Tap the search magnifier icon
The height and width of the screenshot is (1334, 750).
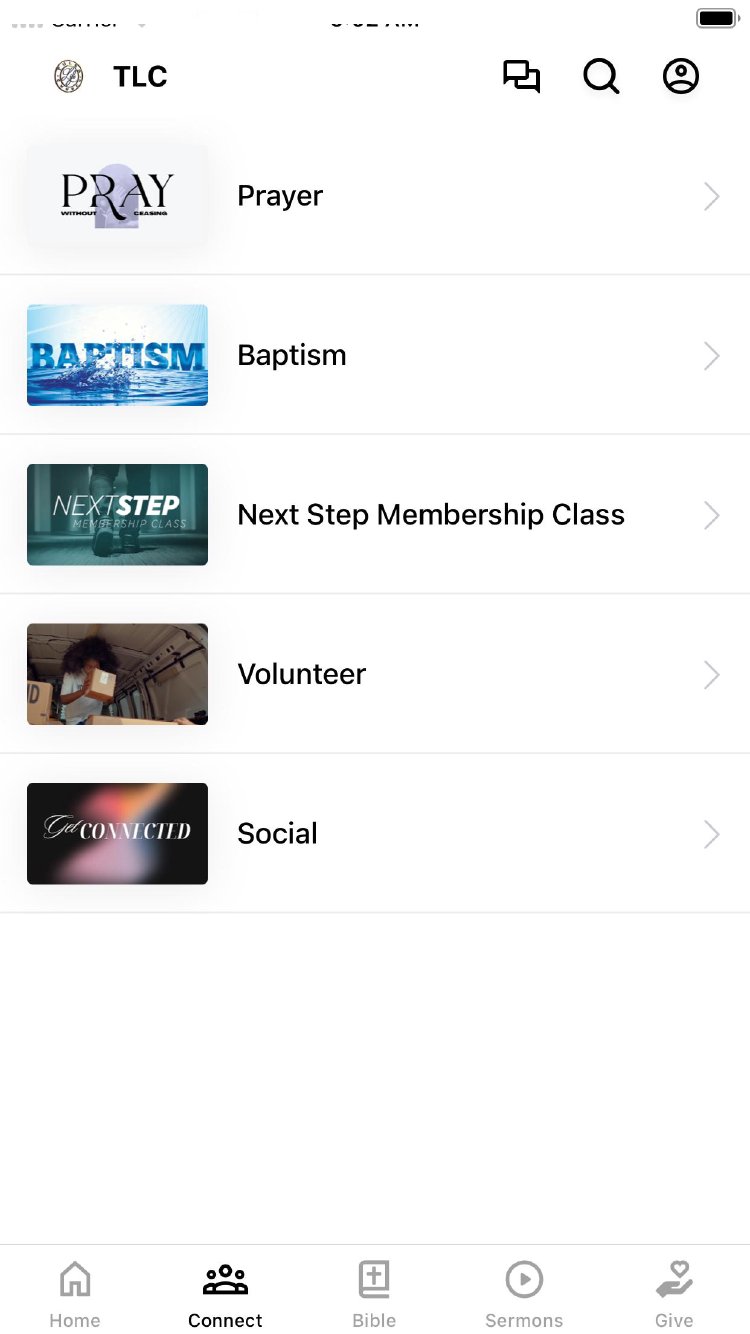[601, 77]
